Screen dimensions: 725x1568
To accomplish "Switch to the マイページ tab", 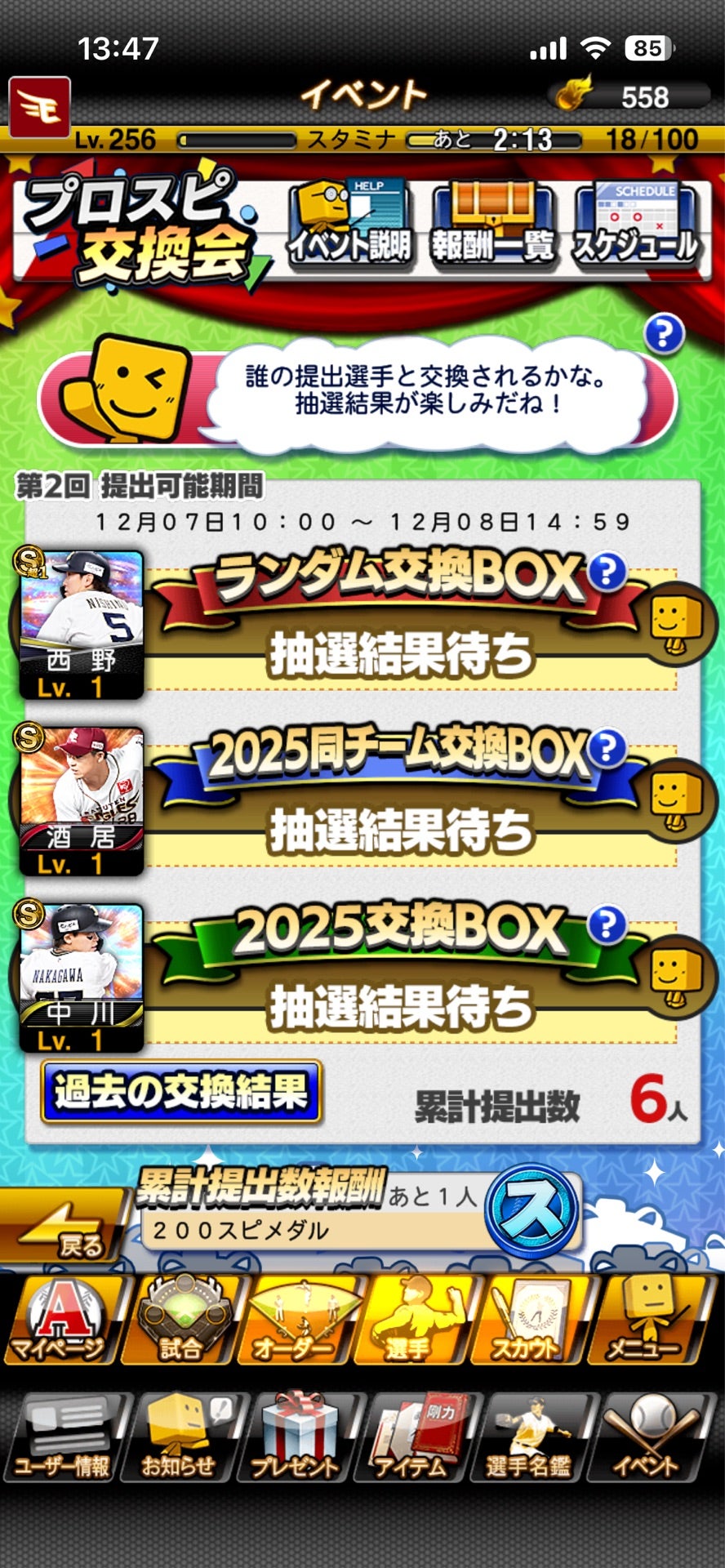I will click(59, 1321).
